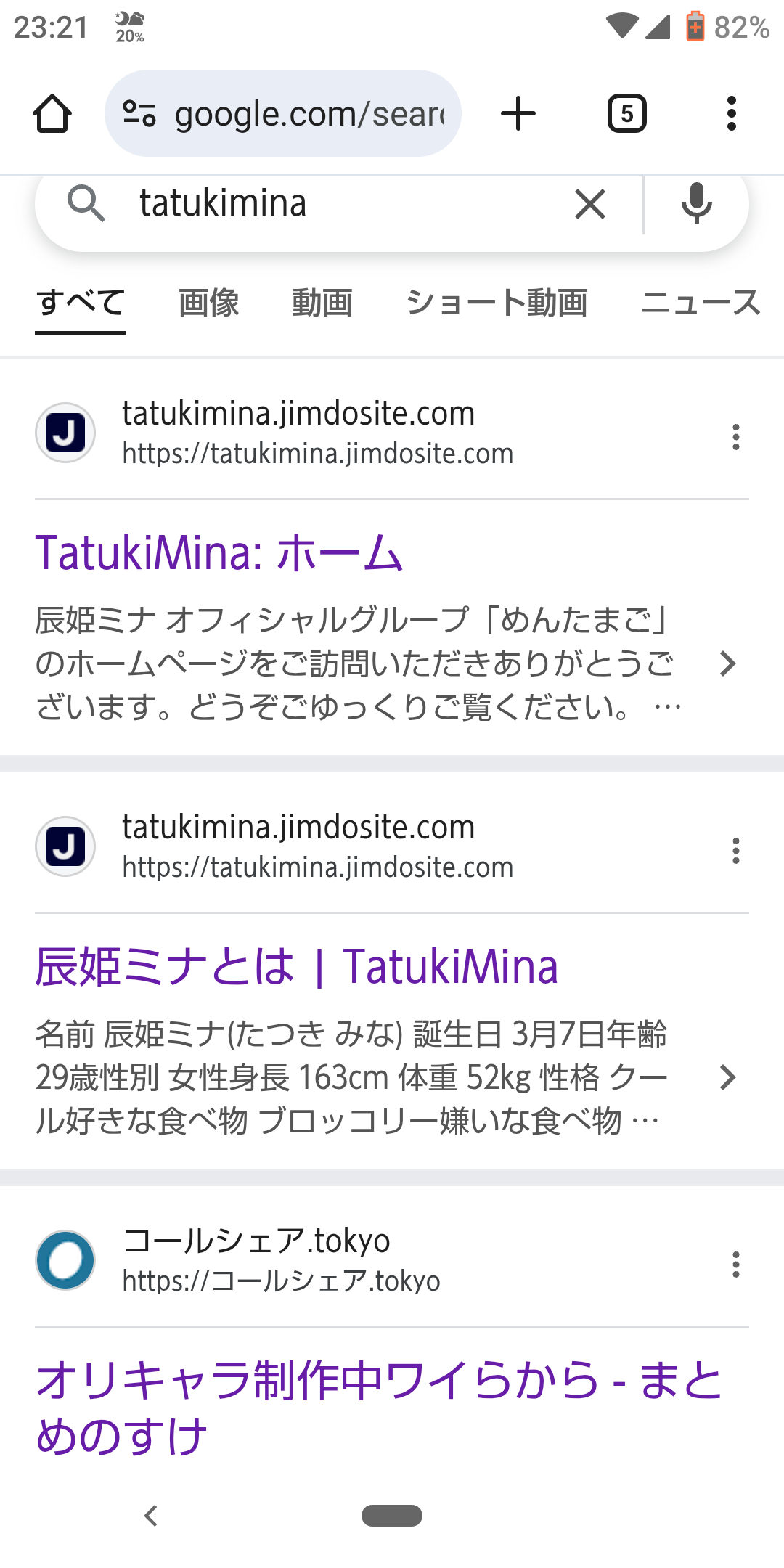This screenshot has width=784, height=1568.
Task: Start voice search with the microphone
Action: pos(696,204)
